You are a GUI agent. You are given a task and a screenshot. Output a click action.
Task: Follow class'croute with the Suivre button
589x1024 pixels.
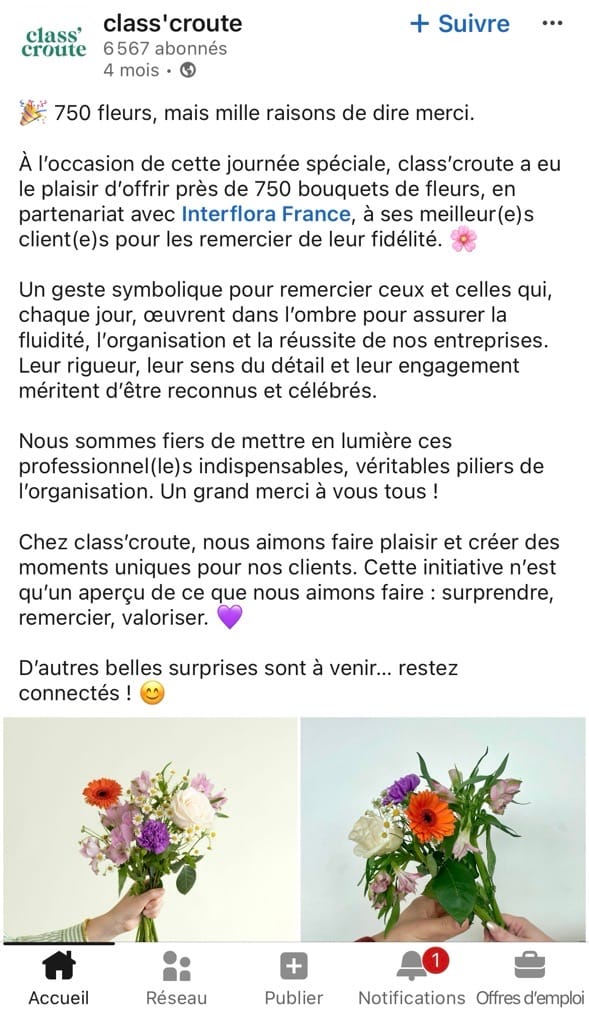click(459, 24)
